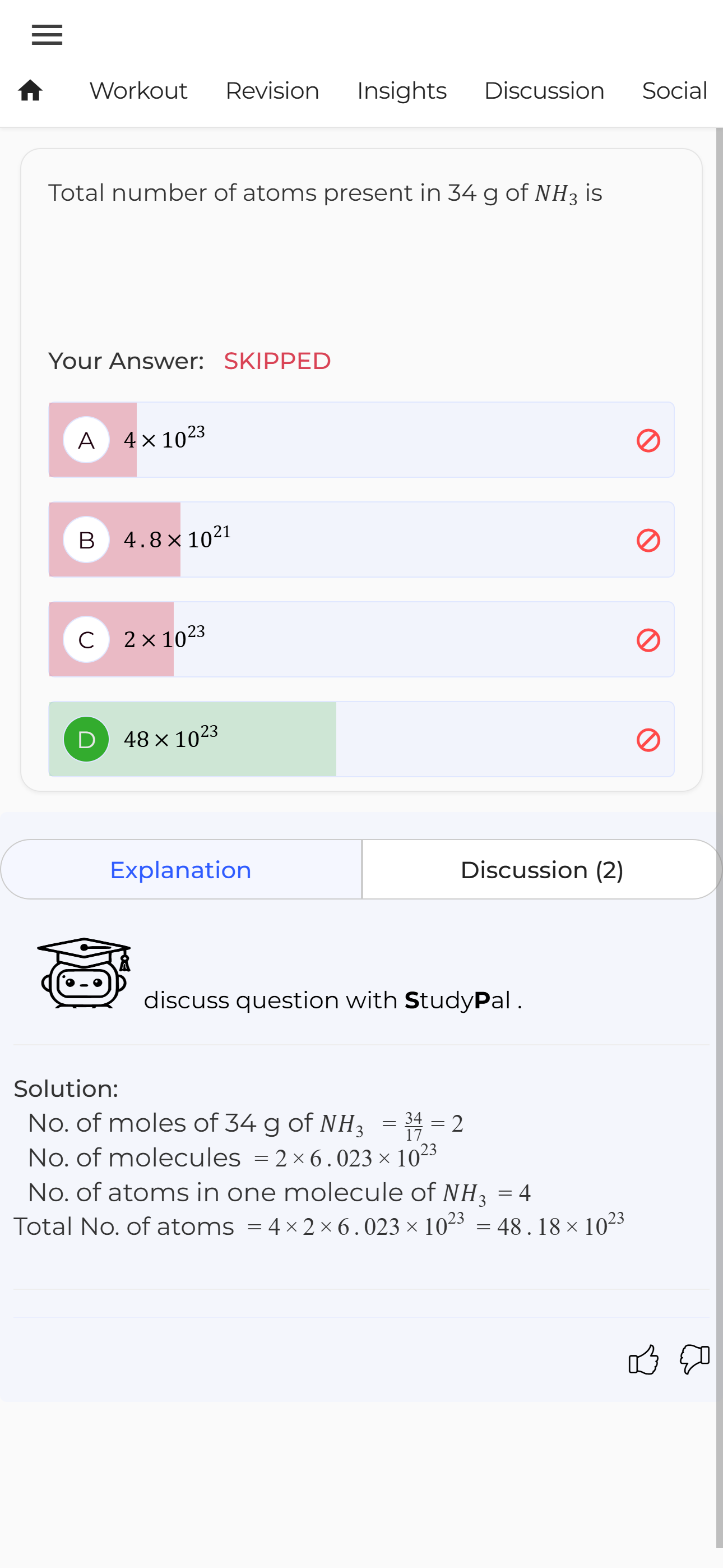Discuss question with StudyPal

coord(332,1000)
